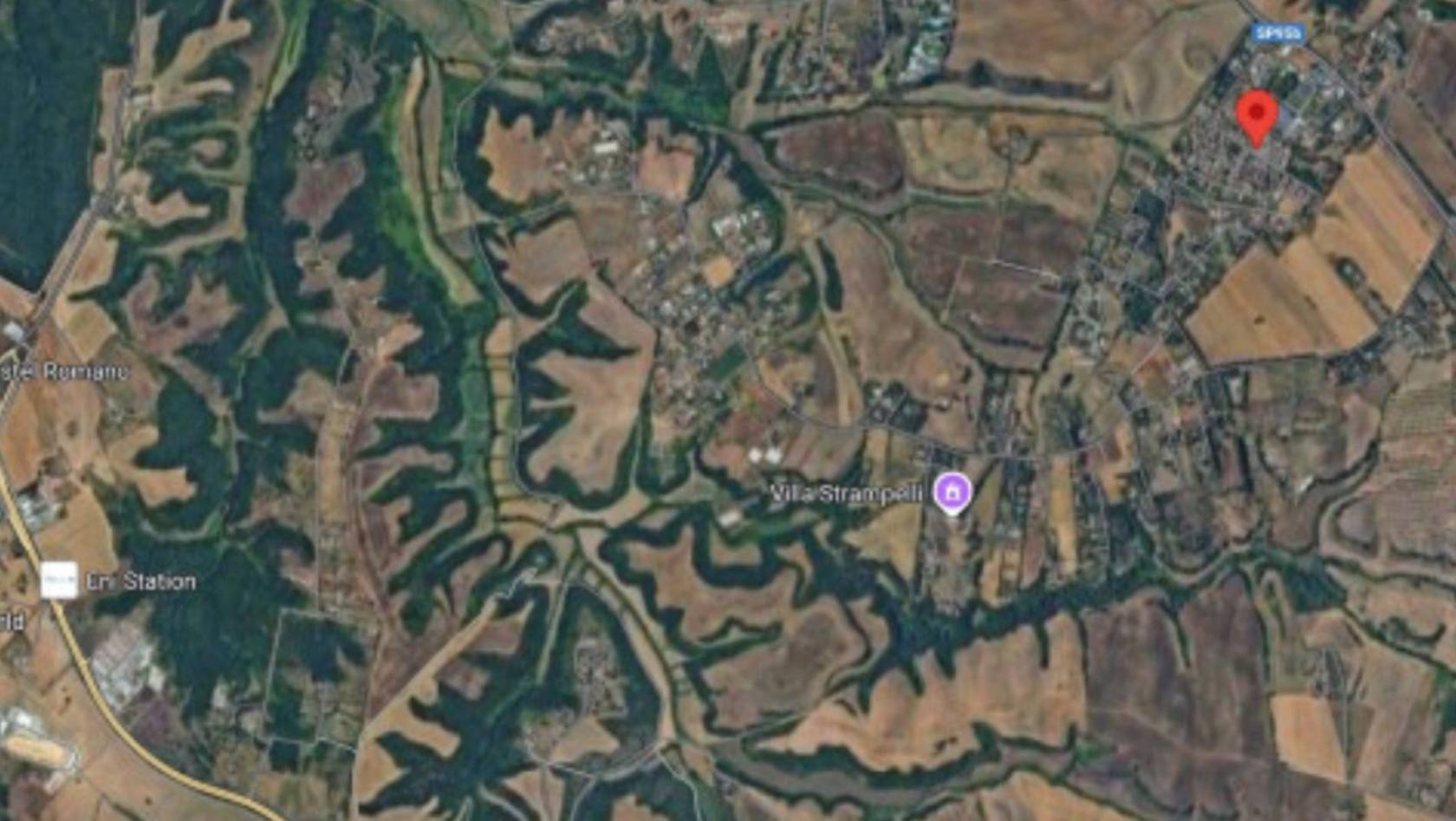Open the Eni Station place marker
The width and height of the screenshot is (1456, 821).
point(59,580)
